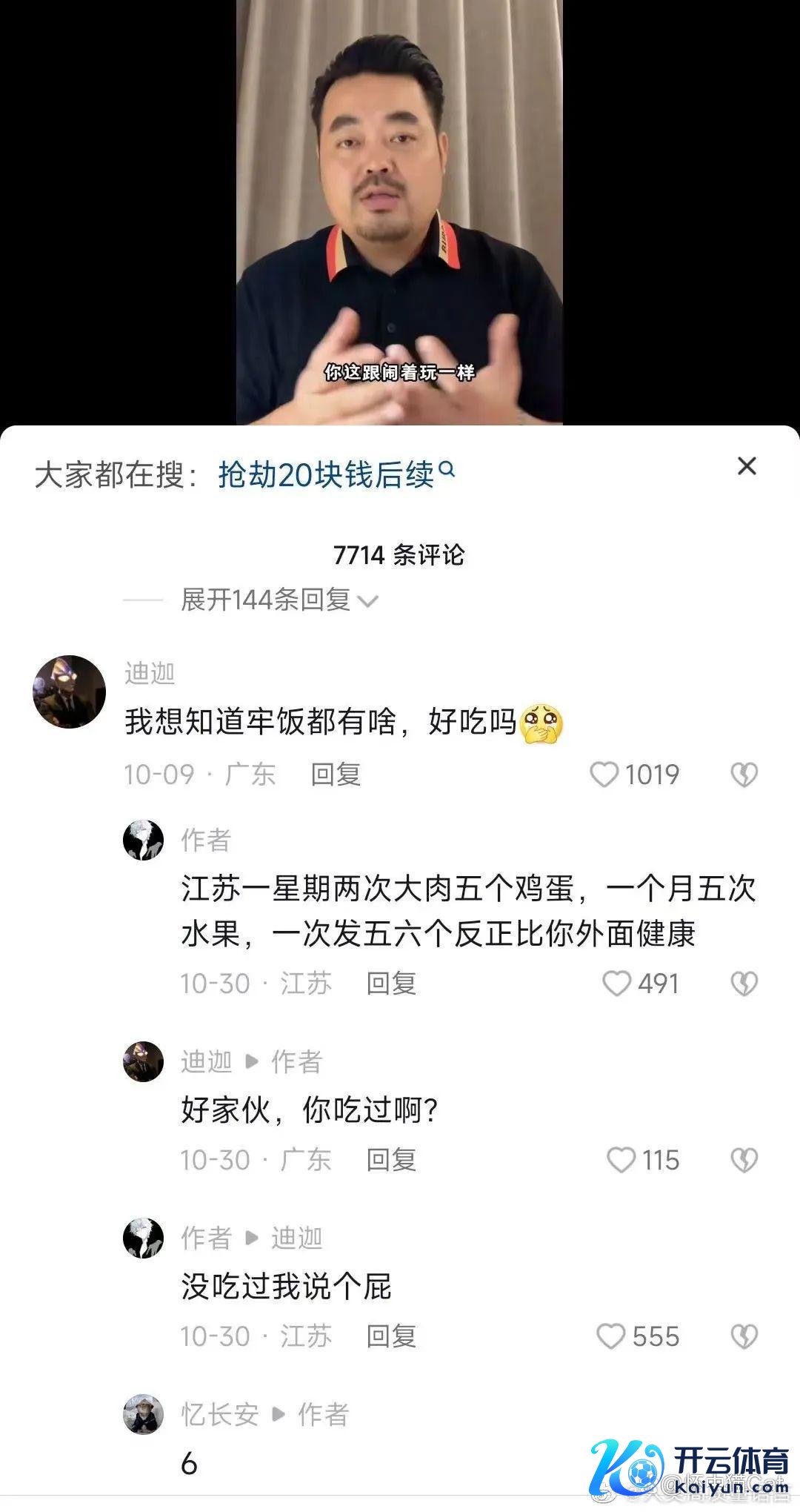
Task: Like the reply 没吃过我说个屁
Action: (x=611, y=1336)
